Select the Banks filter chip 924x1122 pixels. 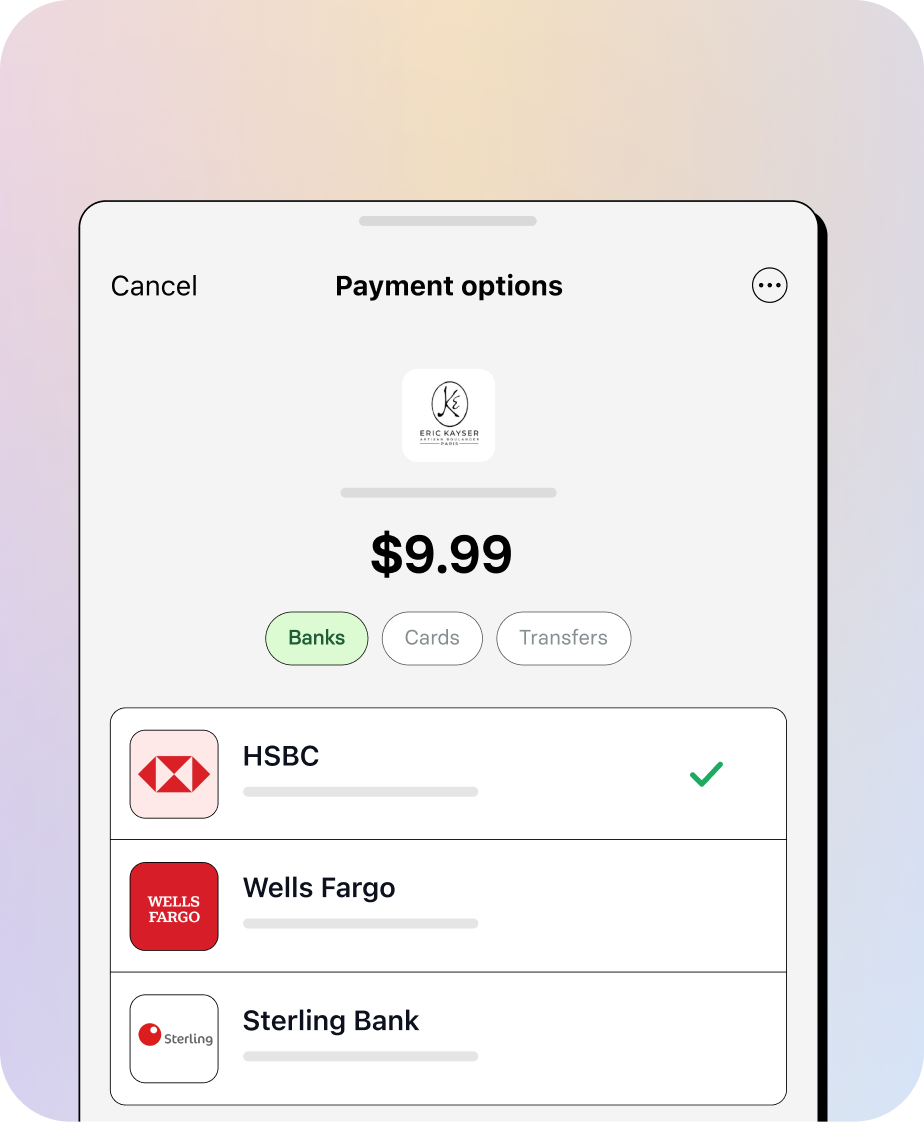[x=316, y=638]
